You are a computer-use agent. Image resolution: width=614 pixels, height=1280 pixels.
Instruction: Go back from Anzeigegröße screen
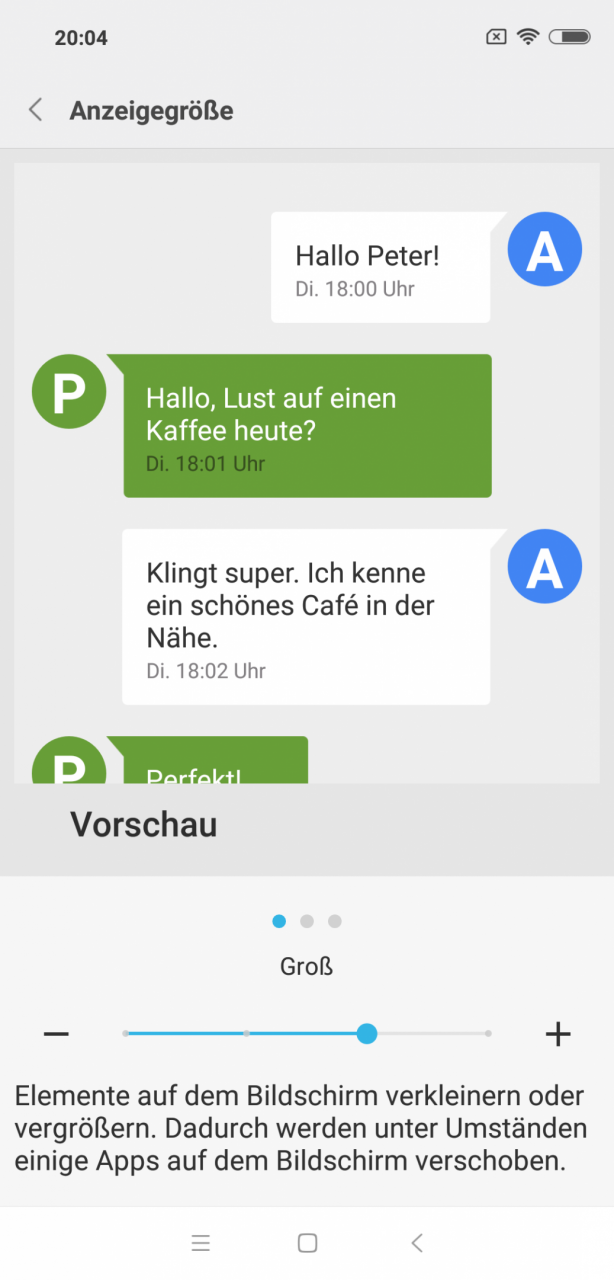click(x=36, y=110)
